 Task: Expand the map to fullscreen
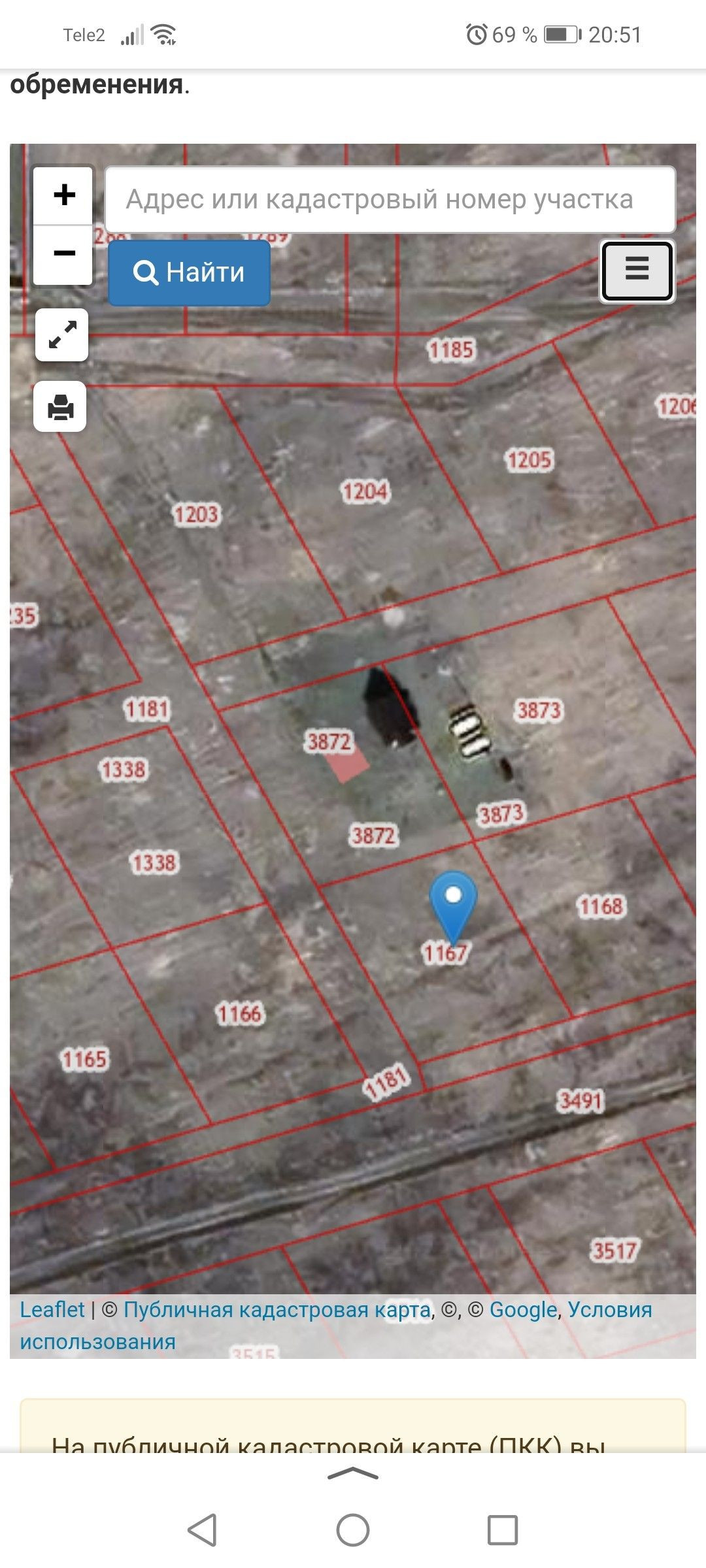click(61, 335)
